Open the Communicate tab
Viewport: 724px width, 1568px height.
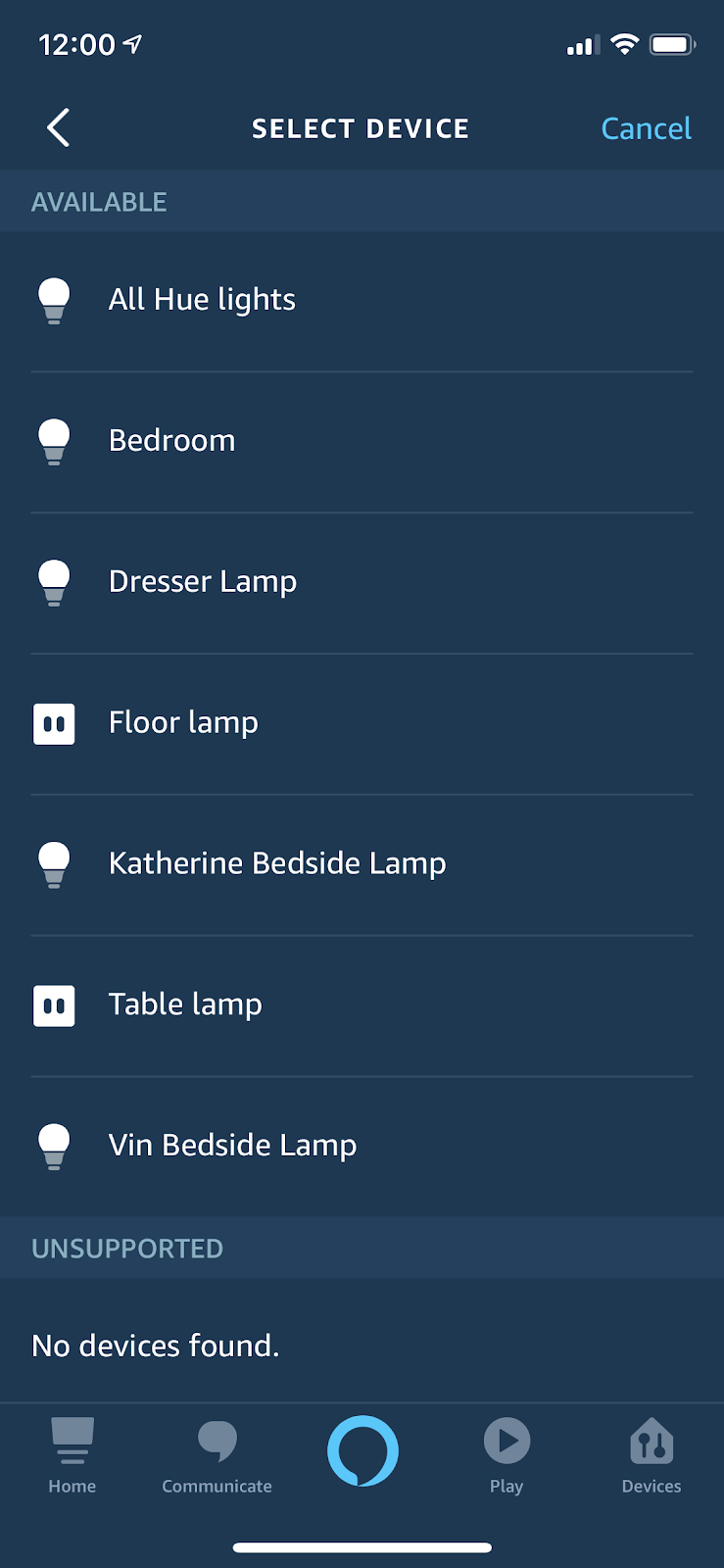(x=217, y=1455)
